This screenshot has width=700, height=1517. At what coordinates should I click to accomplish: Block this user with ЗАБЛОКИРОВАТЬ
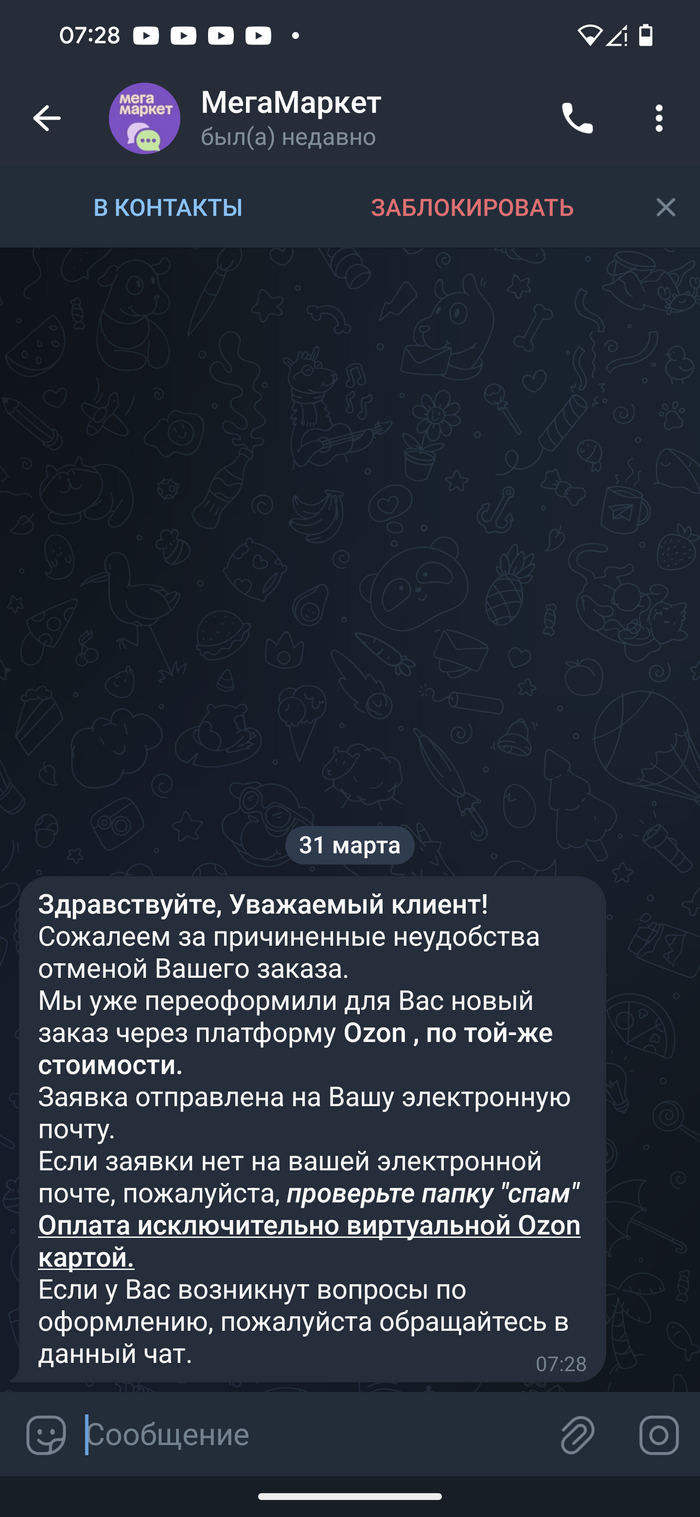click(472, 208)
